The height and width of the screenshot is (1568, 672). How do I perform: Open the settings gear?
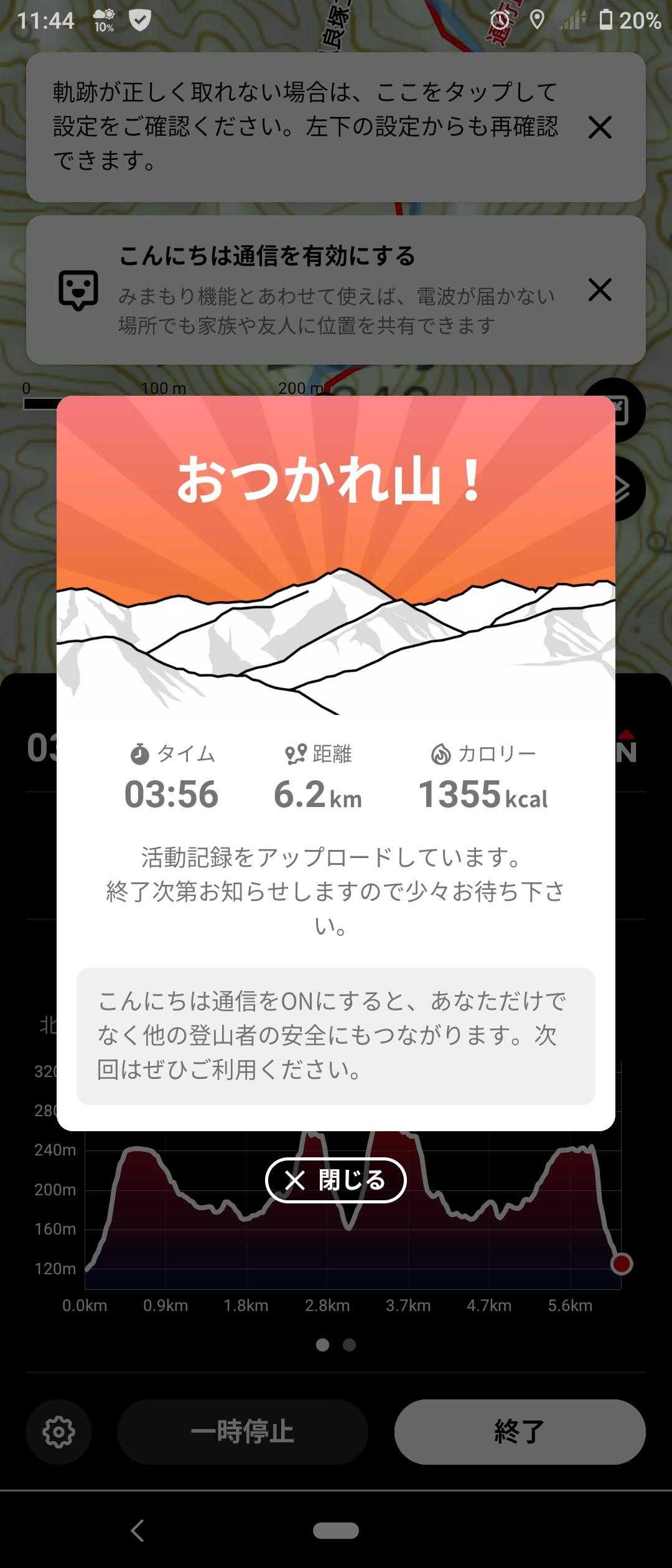[59, 1432]
